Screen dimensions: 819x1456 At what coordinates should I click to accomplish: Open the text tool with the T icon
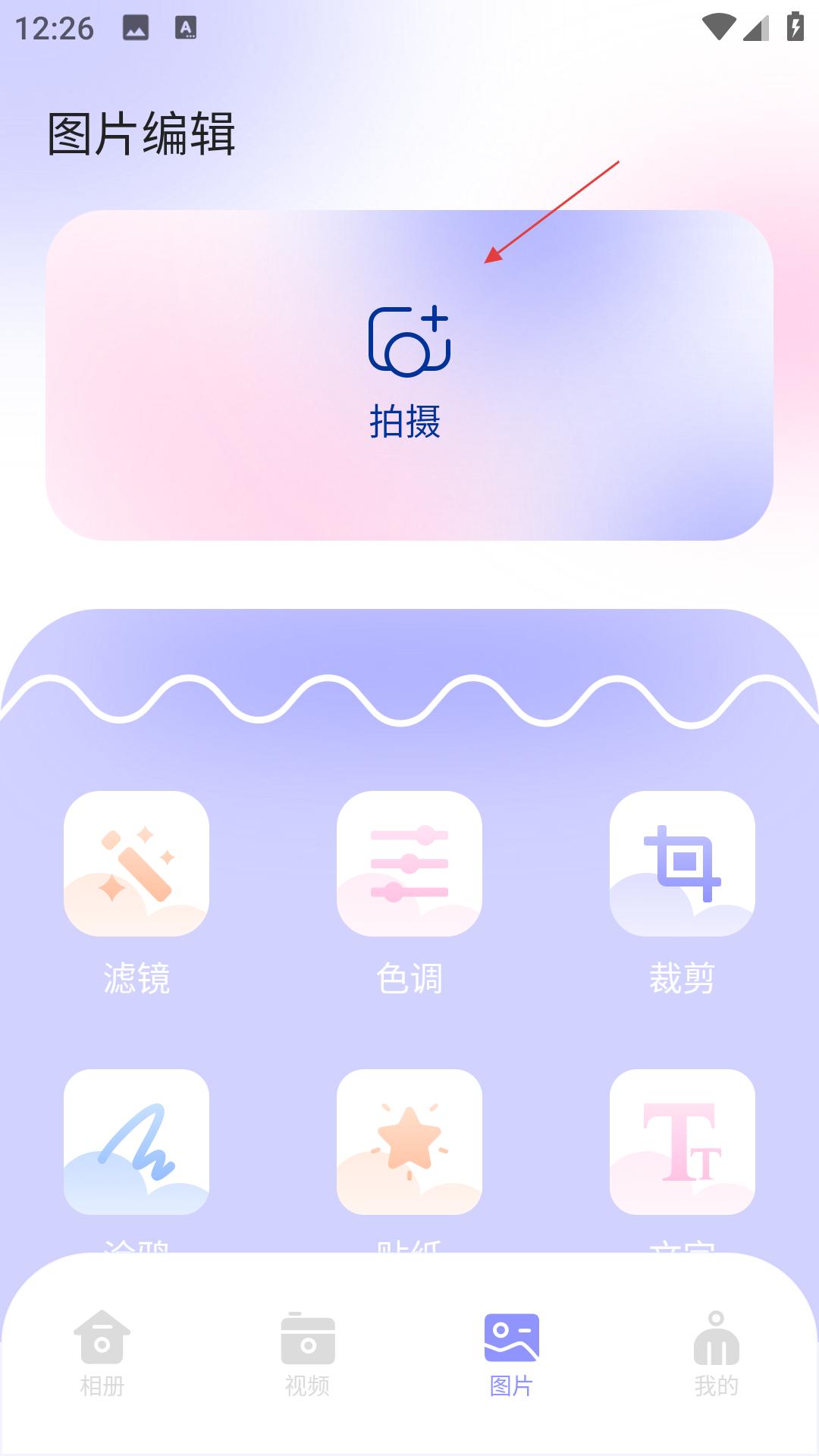coord(682,1141)
